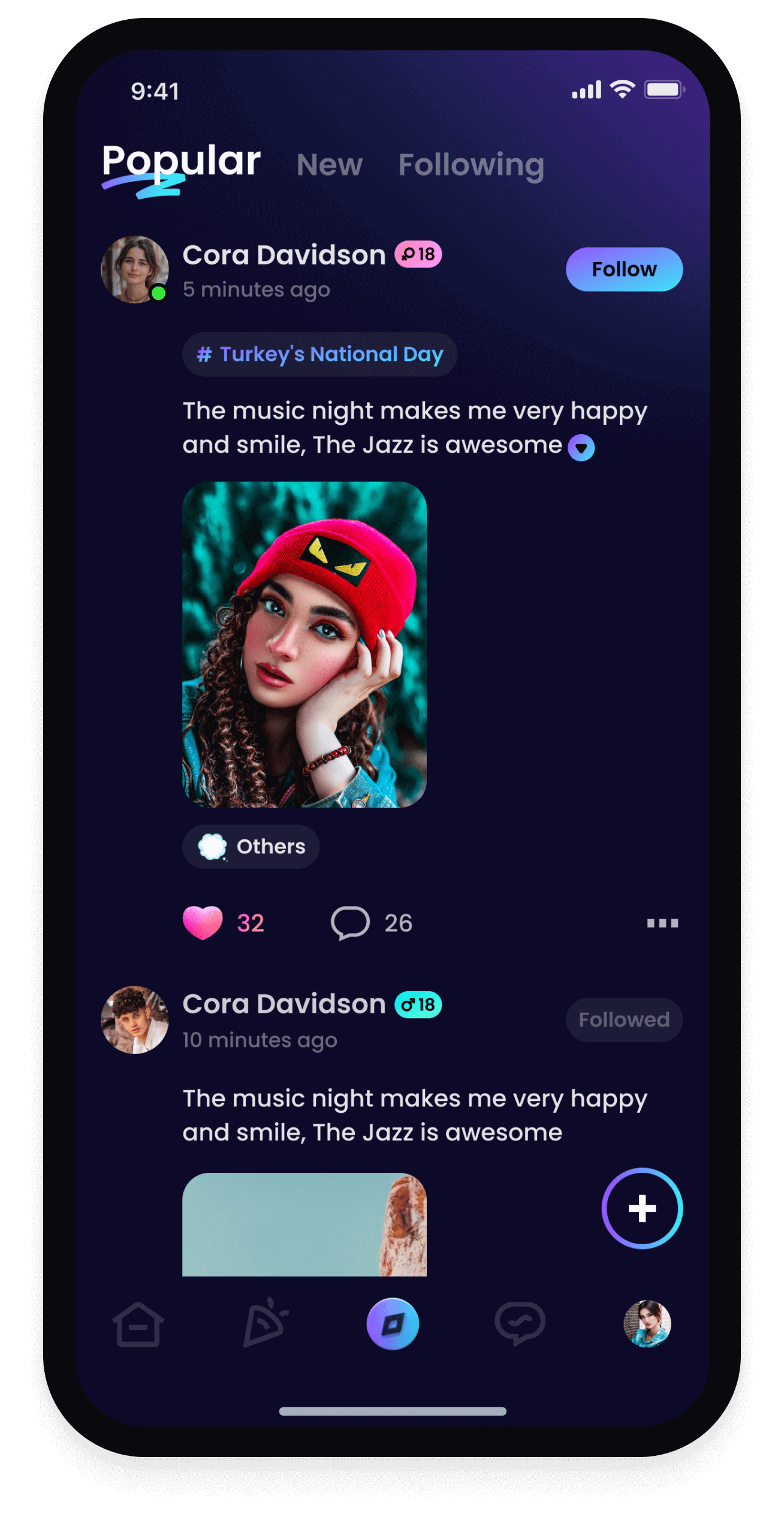
Task: Select the Popular tab
Action: pyautogui.click(x=181, y=162)
